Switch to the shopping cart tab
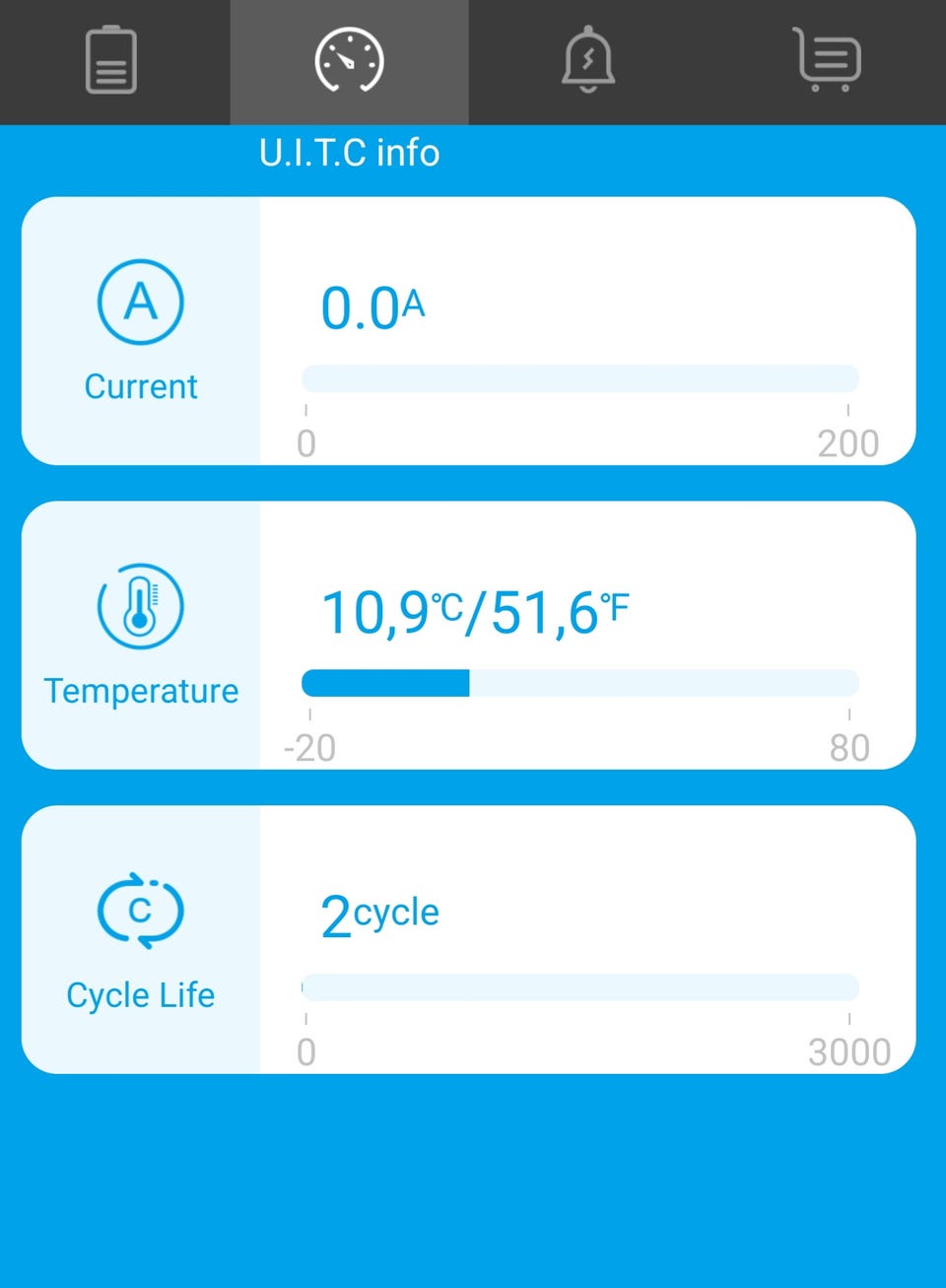 point(827,61)
